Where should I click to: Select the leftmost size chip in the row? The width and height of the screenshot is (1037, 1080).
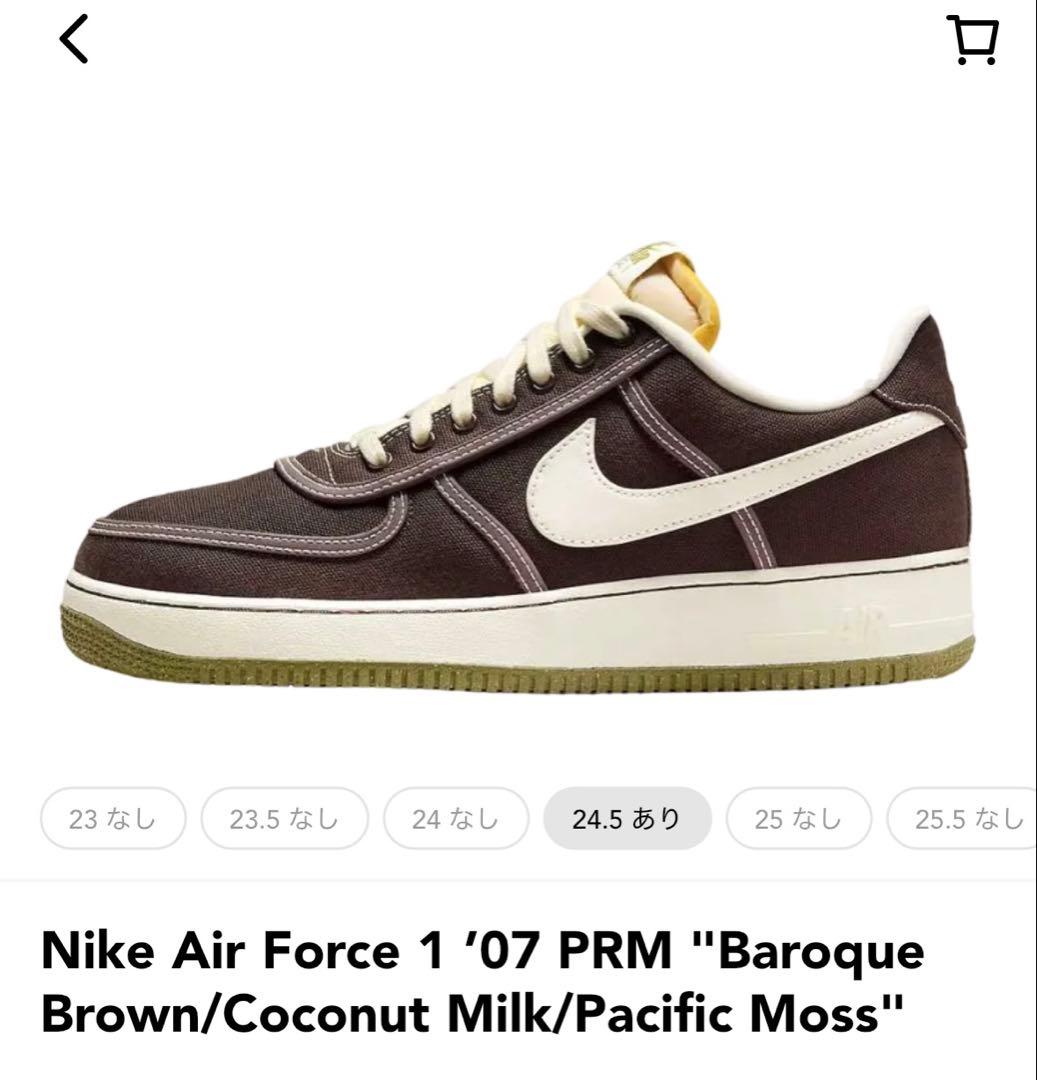coord(112,817)
